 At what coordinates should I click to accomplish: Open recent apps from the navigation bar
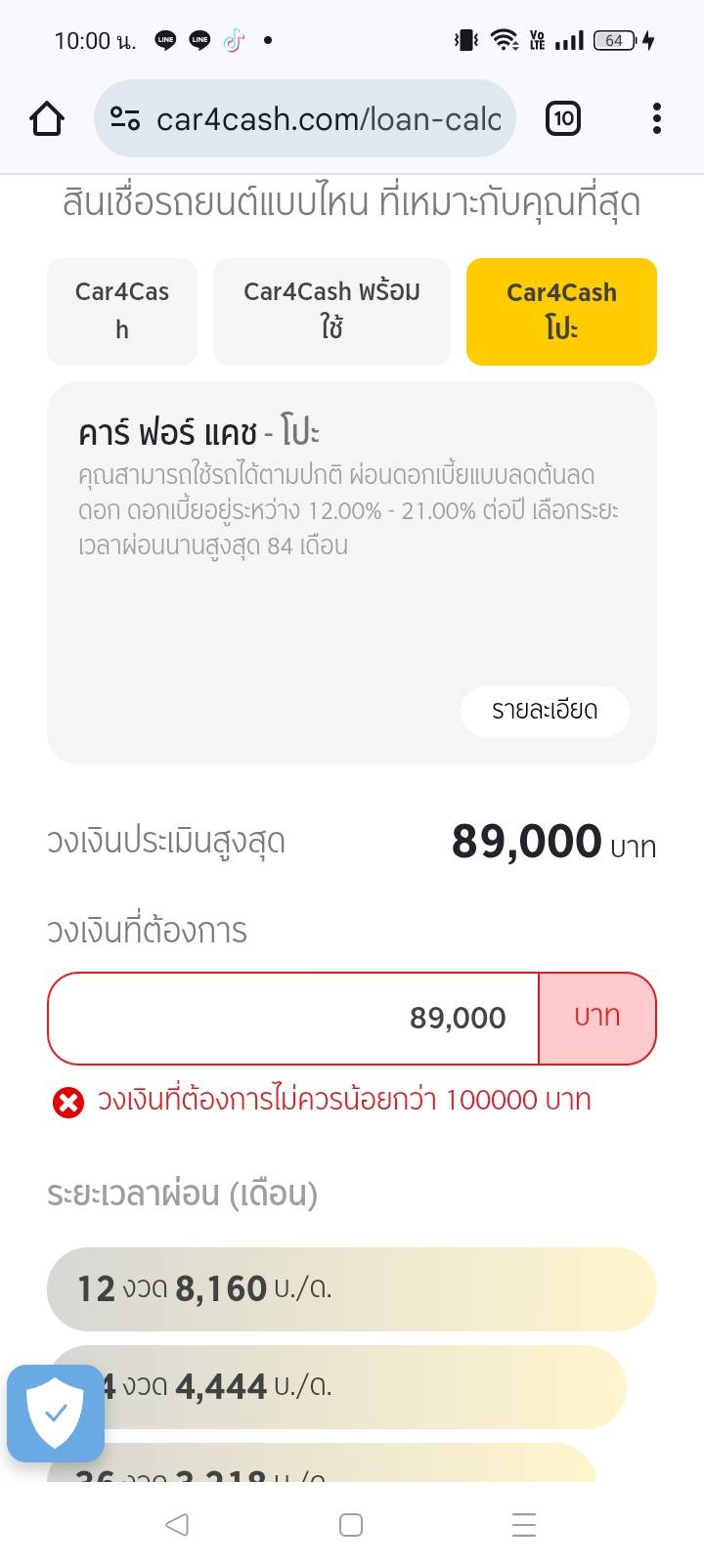[524, 1524]
